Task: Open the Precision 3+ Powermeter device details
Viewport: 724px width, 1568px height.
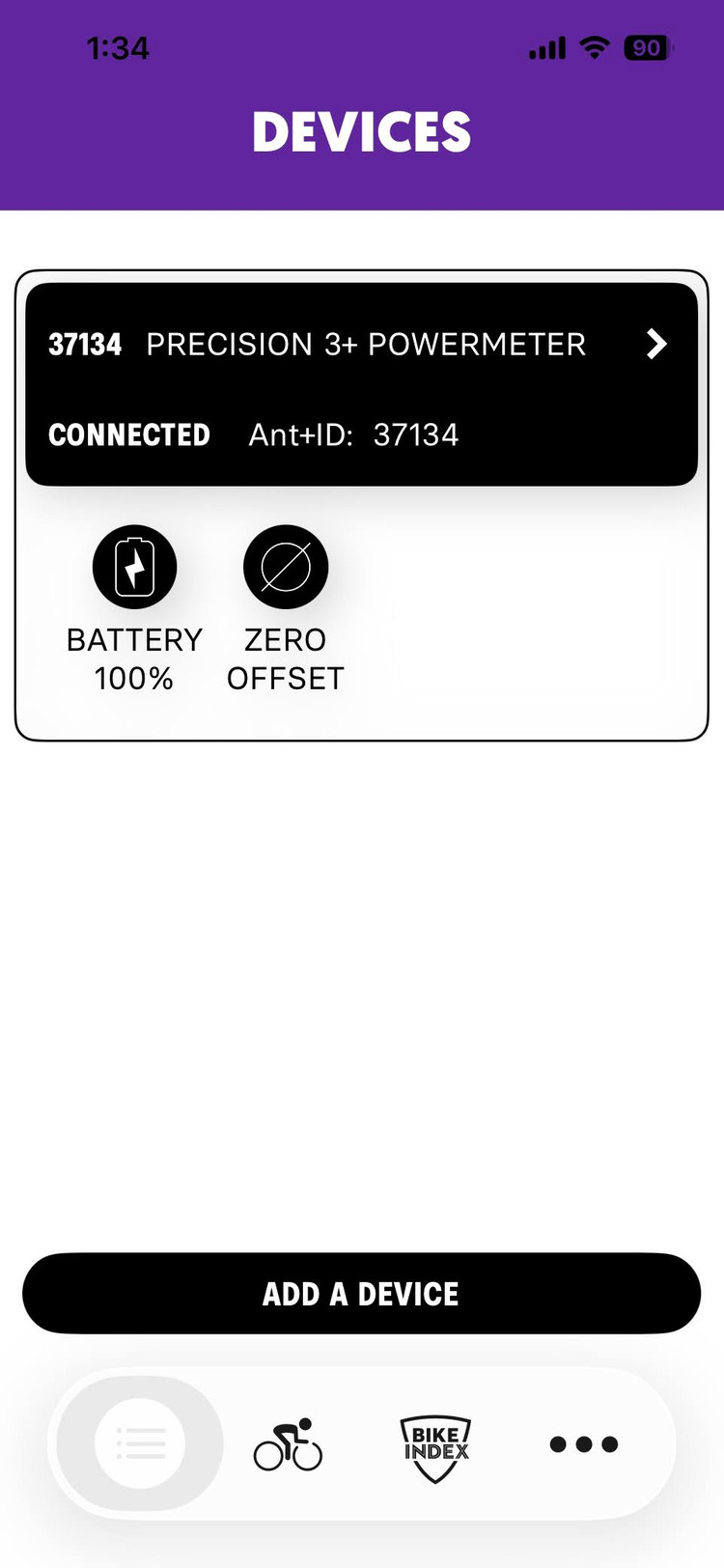Action: pyautogui.click(x=655, y=345)
